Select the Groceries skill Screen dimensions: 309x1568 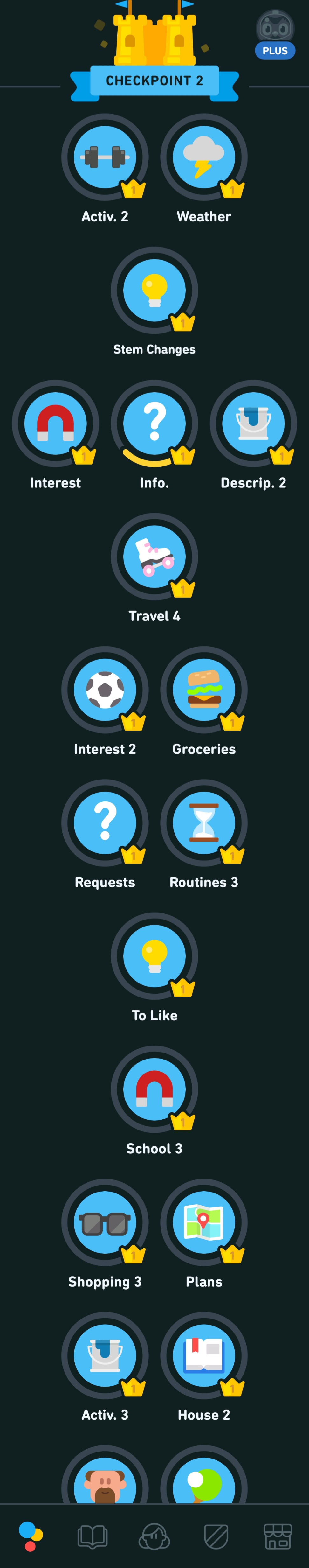pos(204,689)
